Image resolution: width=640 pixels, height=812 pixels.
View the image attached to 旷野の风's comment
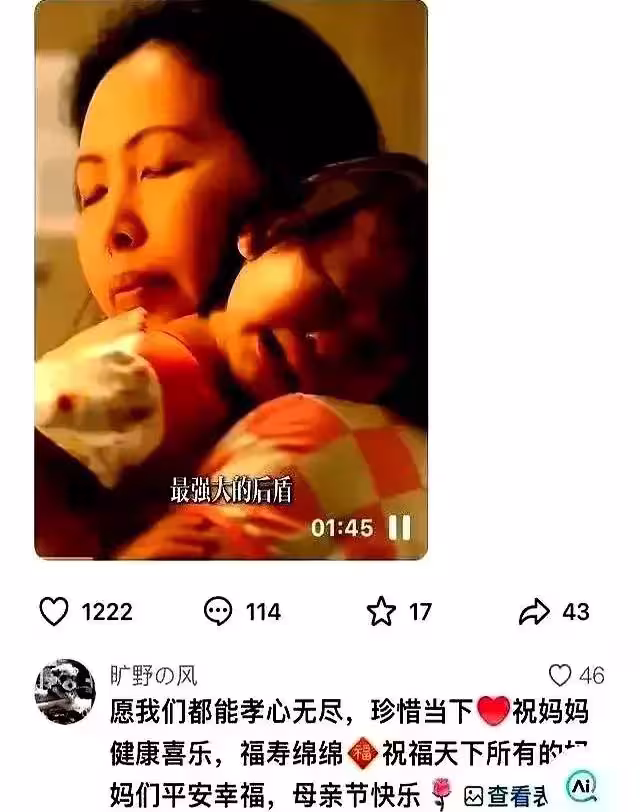pos(505,796)
